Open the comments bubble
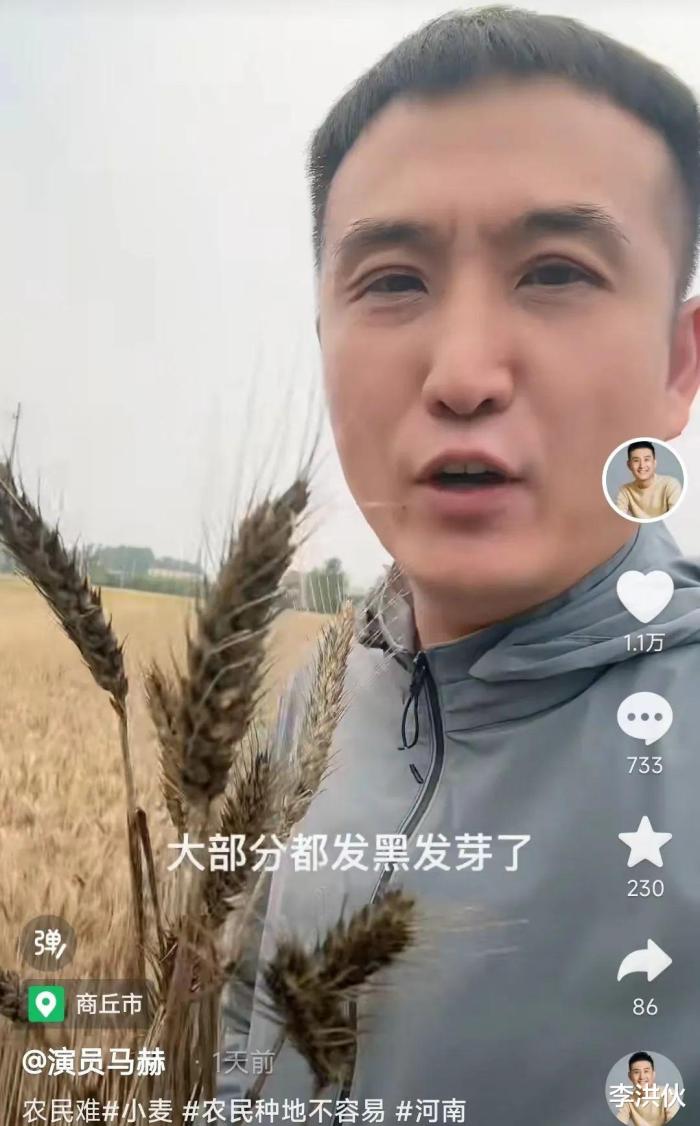This screenshot has height=1126, width=700. pos(645,718)
